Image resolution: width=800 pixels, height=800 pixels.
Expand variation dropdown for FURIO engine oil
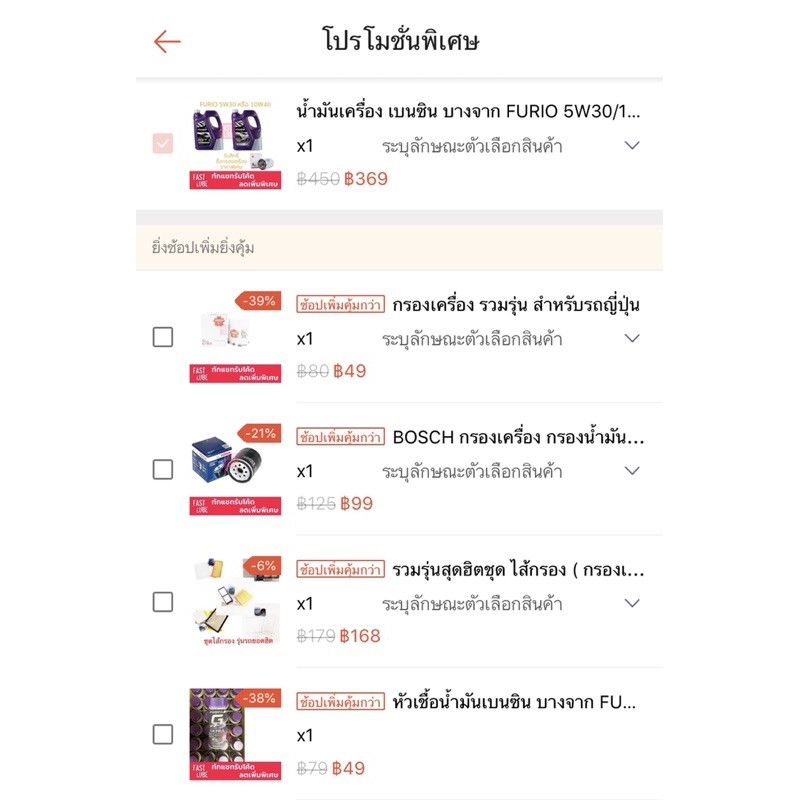click(631, 145)
